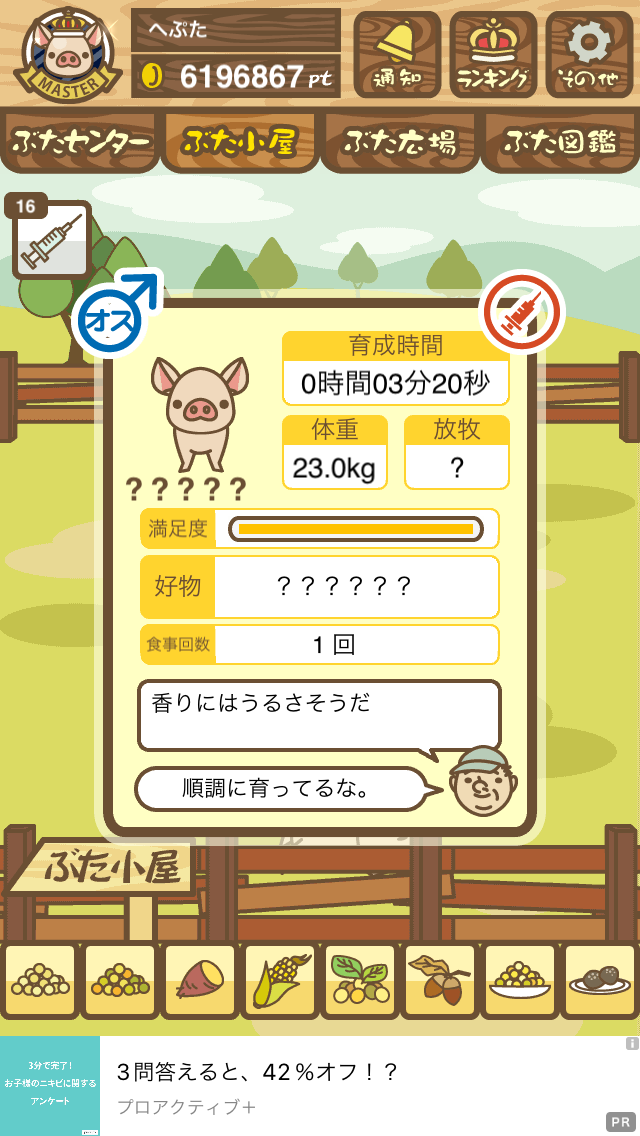Select the mixed orange-green pellet feed
The width and height of the screenshot is (640, 1136).
120,982
